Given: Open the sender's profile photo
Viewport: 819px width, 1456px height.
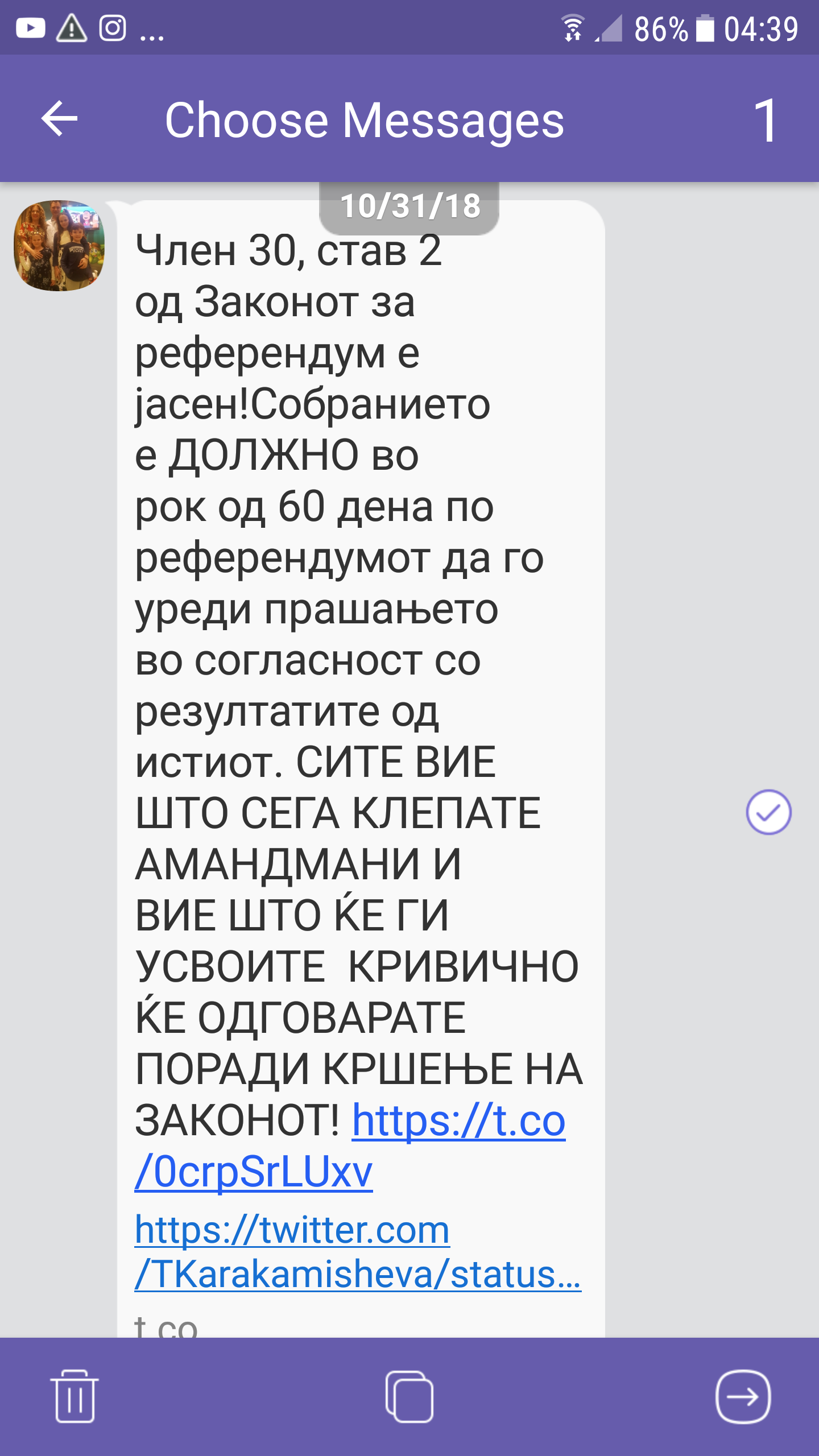Looking at the screenshot, I should [x=59, y=245].
